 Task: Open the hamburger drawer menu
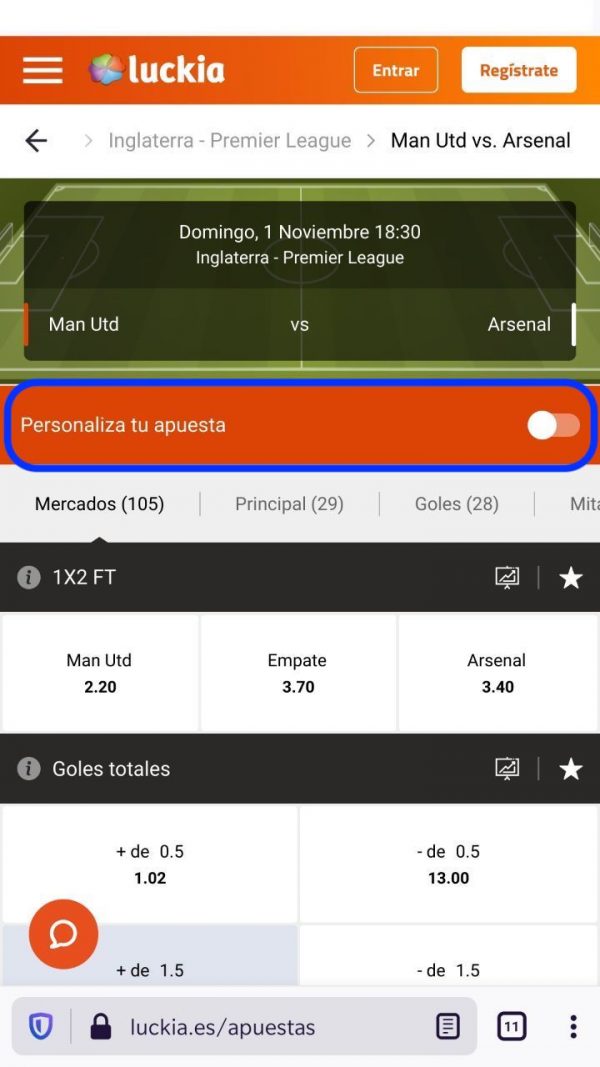43,70
